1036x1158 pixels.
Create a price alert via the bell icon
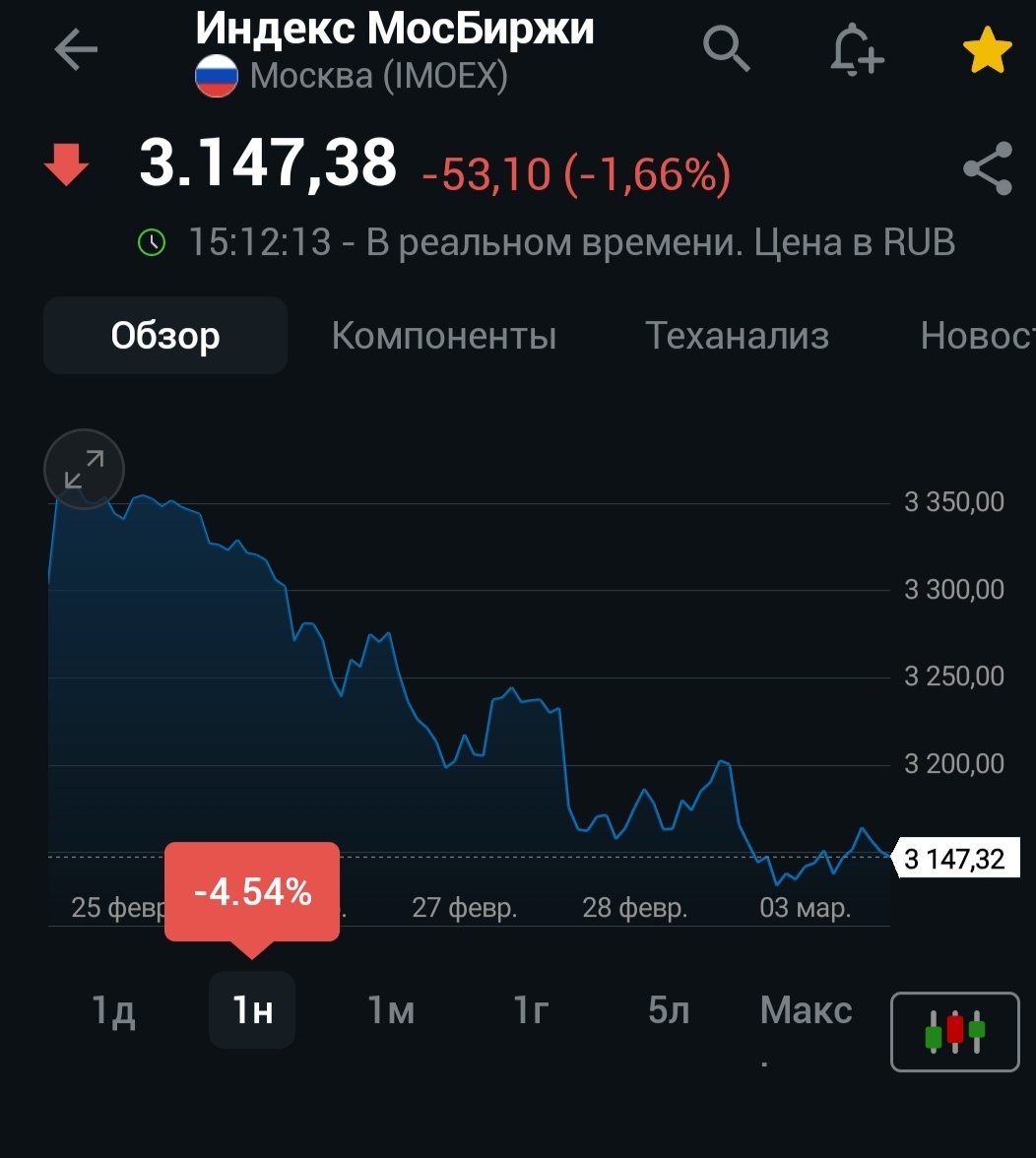pos(856,51)
